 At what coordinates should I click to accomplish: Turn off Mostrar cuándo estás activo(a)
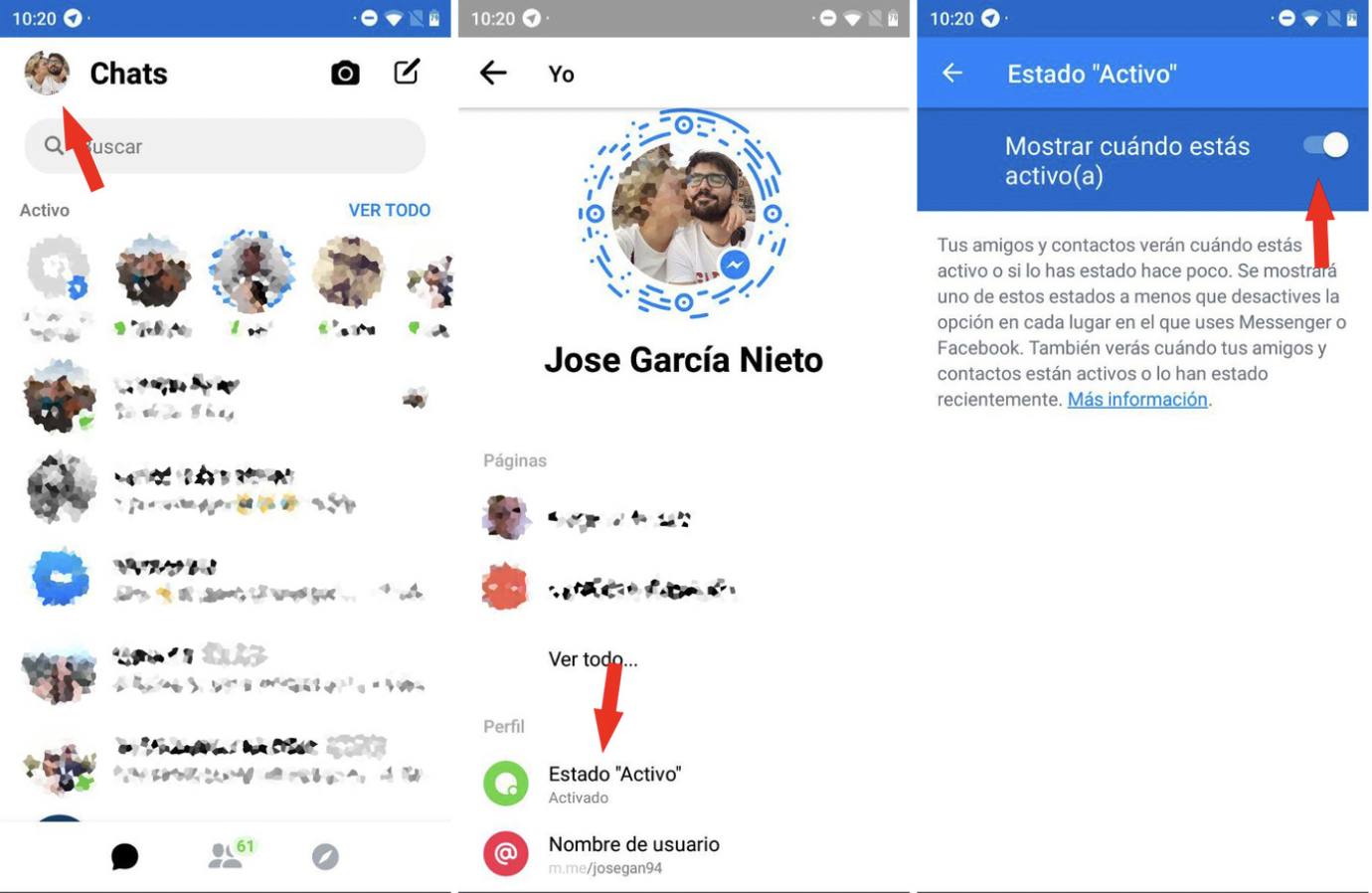(1326, 145)
